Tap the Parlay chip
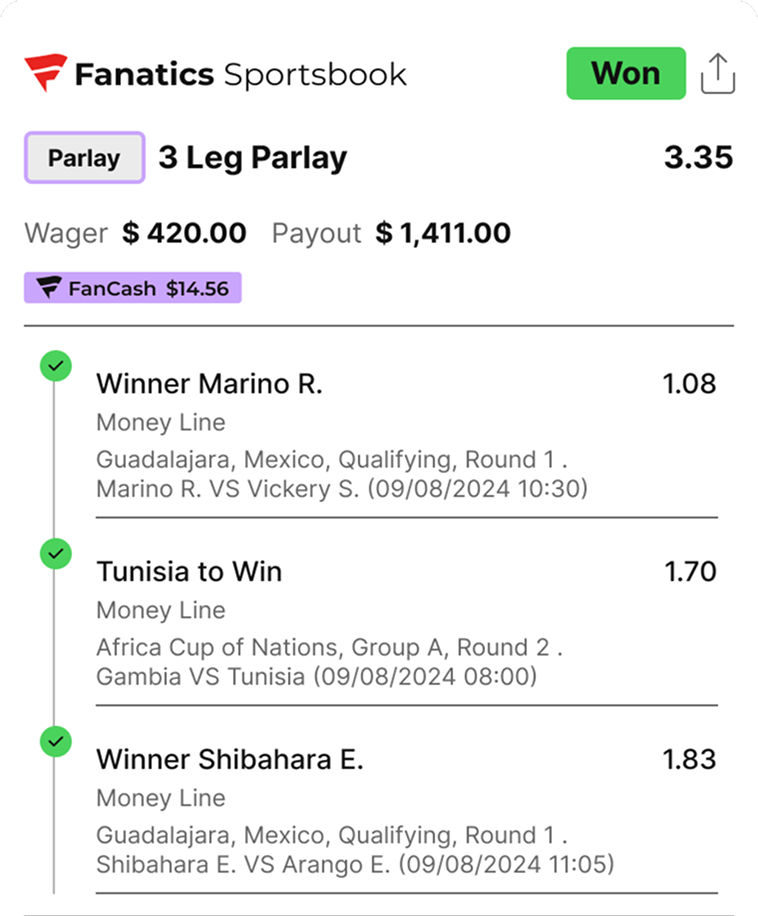The image size is (758, 916). pyautogui.click(x=84, y=158)
